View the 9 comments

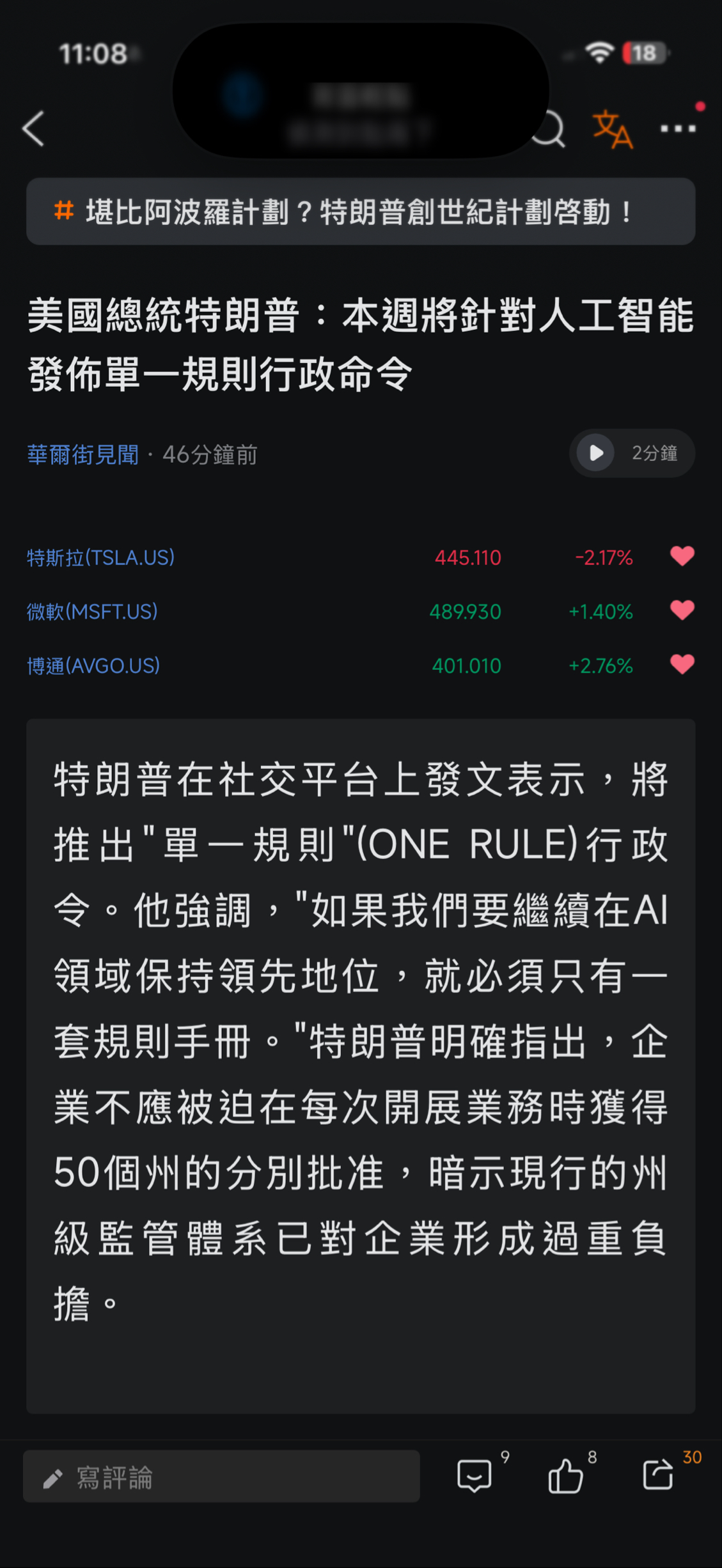pyautogui.click(x=475, y=1476)
